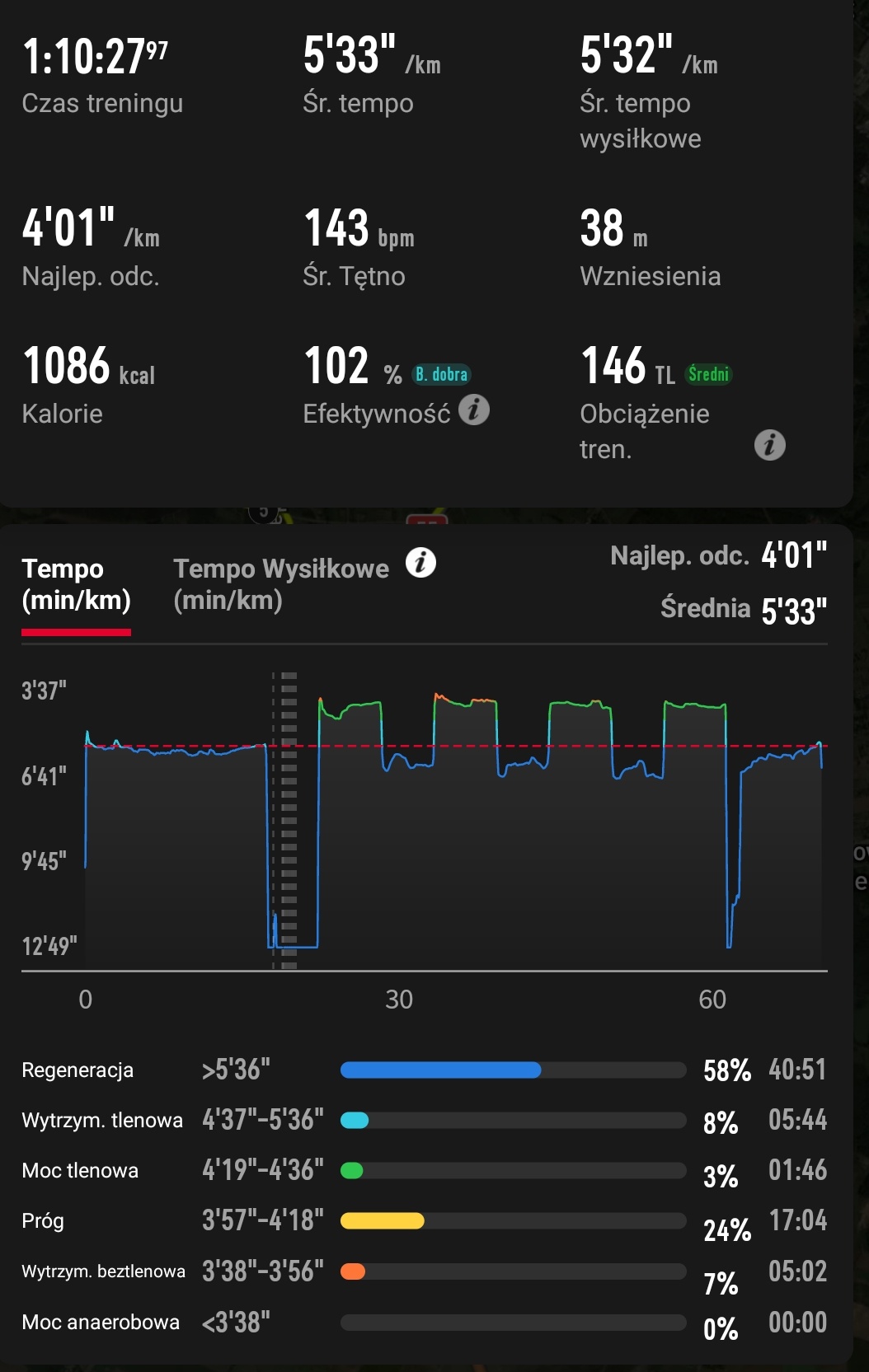Viewport: 869px width, 1372px height.
Task: Show info about Obciążenie tren.
Action: point(769,445)
